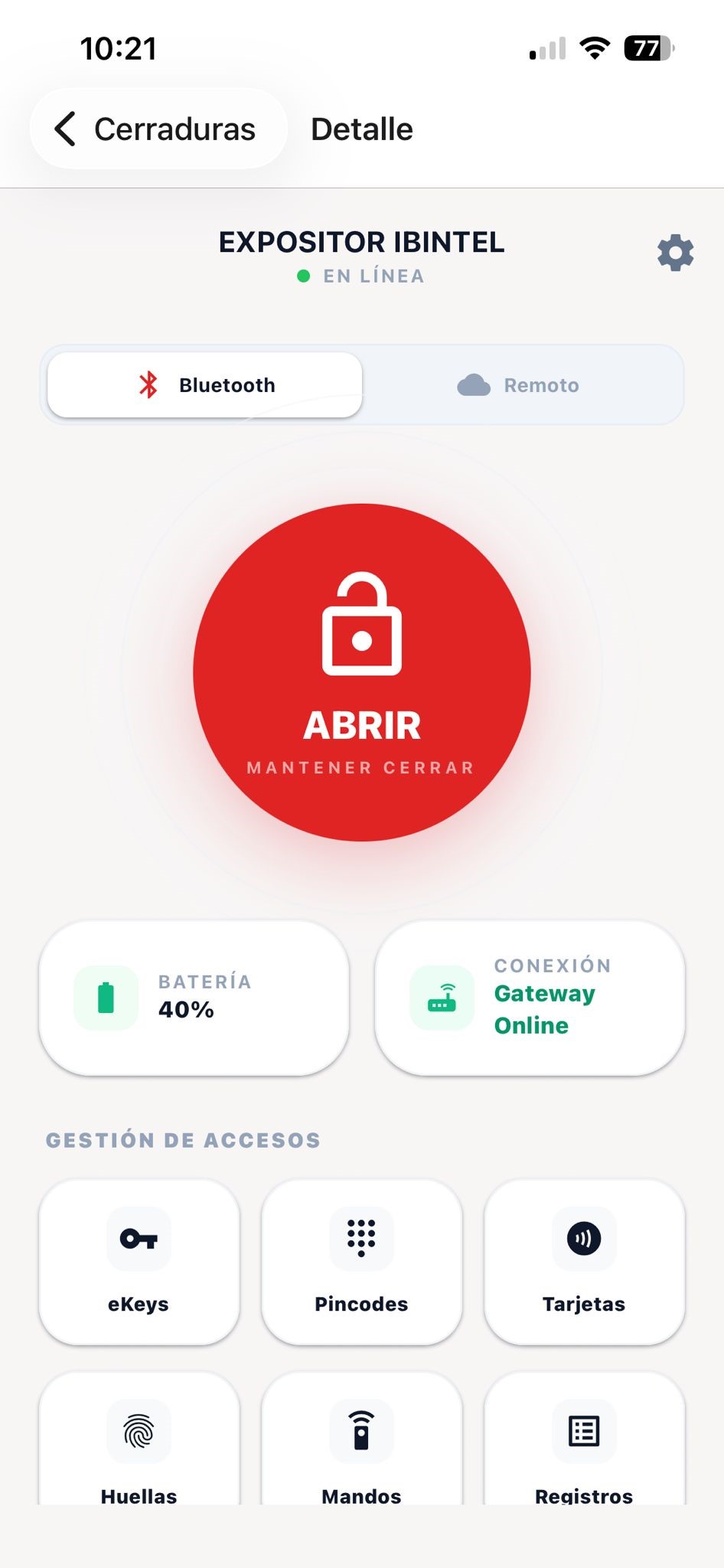Open eKeys management
Screen dimensions: 724x1568
point(139,1262)
